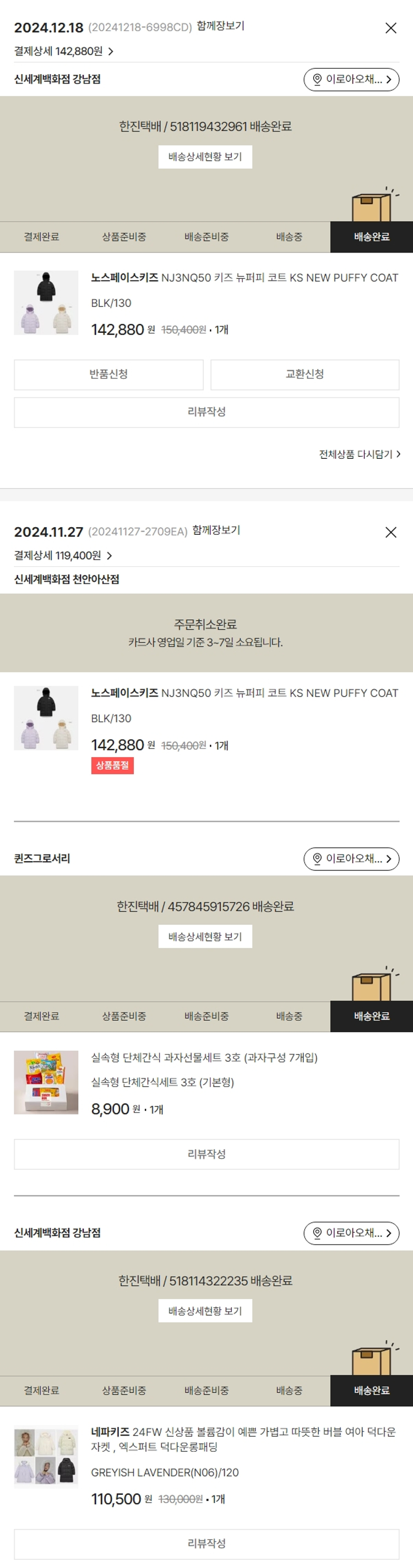Open 결제상세 142,880원 payment details
Image resolution: width=413 pixels, height=1568 pixels.
pos(63,51)
